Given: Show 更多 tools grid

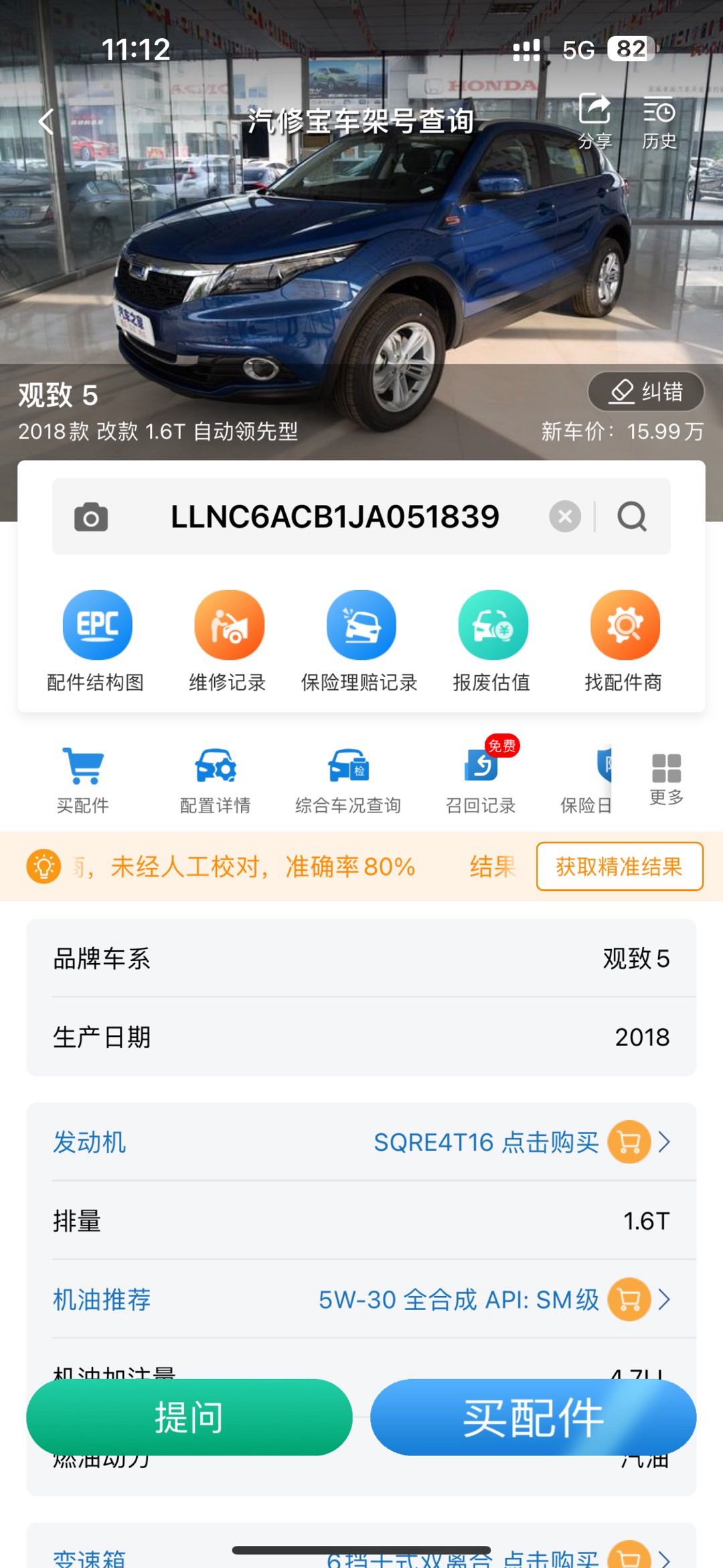Looking at the screenshot, I should pyautogui.click(x=666, y=778).
